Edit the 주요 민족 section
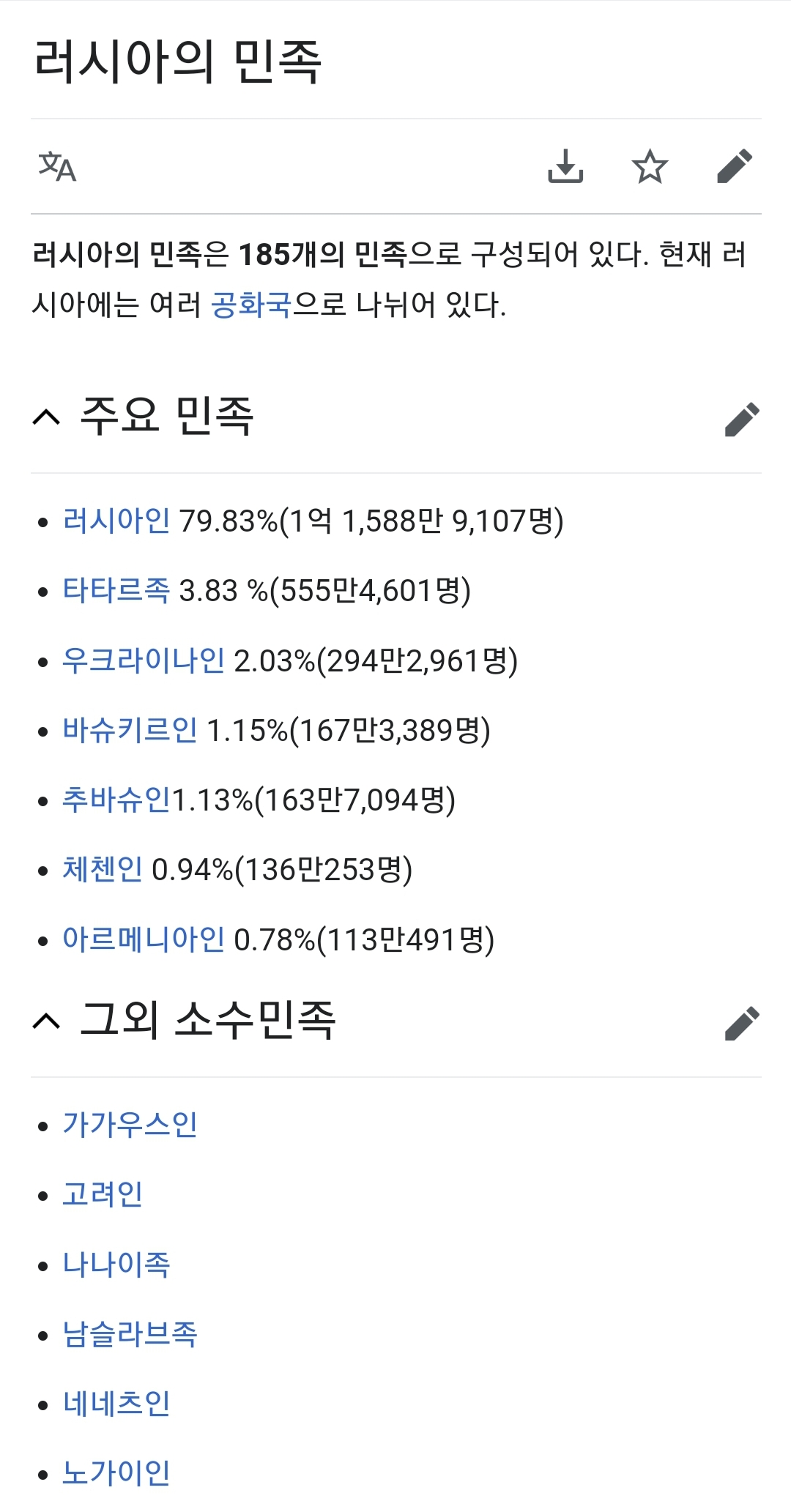The image size is (791, 1512). (742, 419)
